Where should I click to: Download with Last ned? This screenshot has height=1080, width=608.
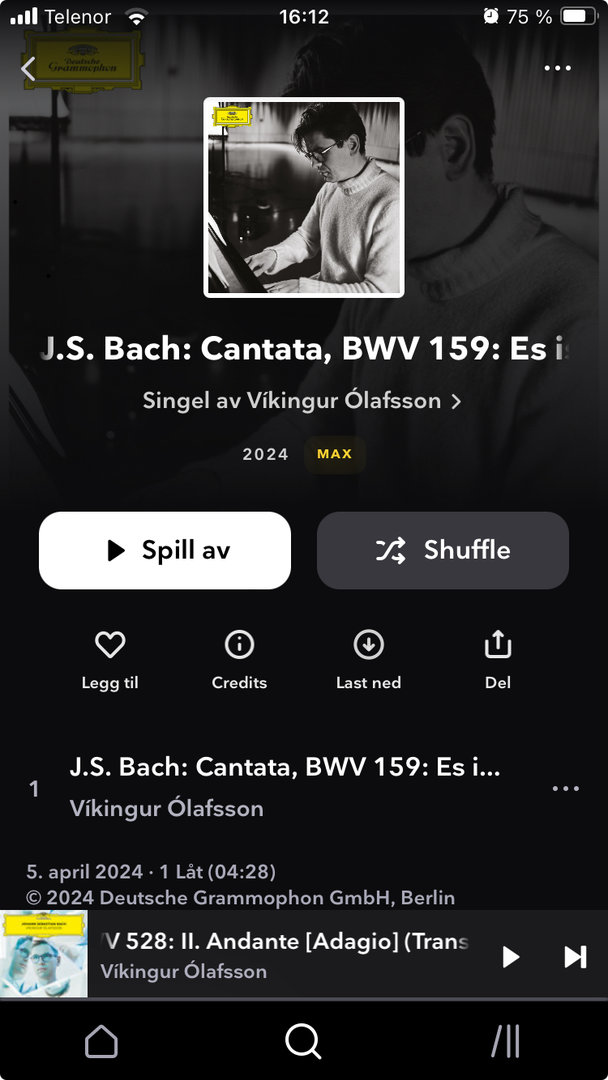click(368, 659)
